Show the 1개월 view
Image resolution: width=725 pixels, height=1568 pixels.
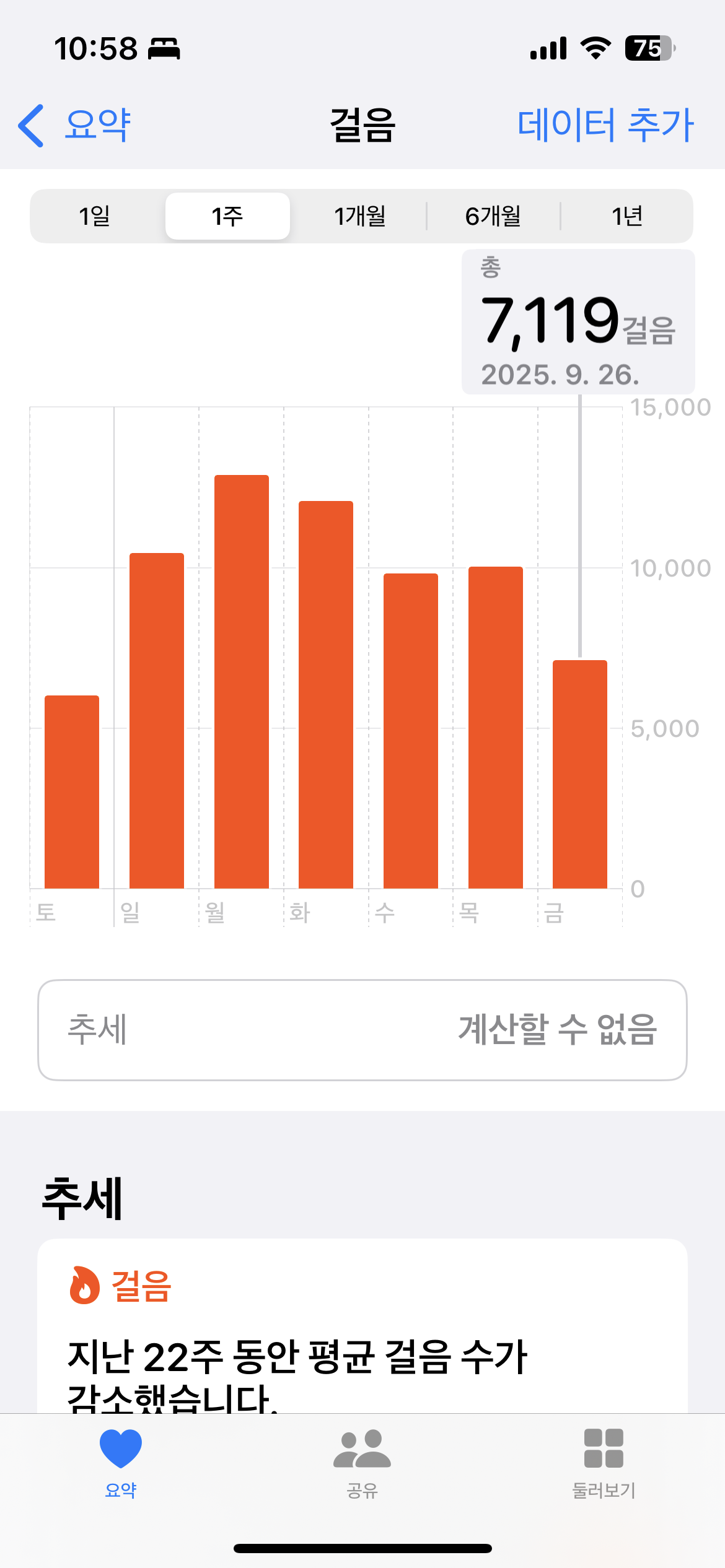(x=359, y=216)
